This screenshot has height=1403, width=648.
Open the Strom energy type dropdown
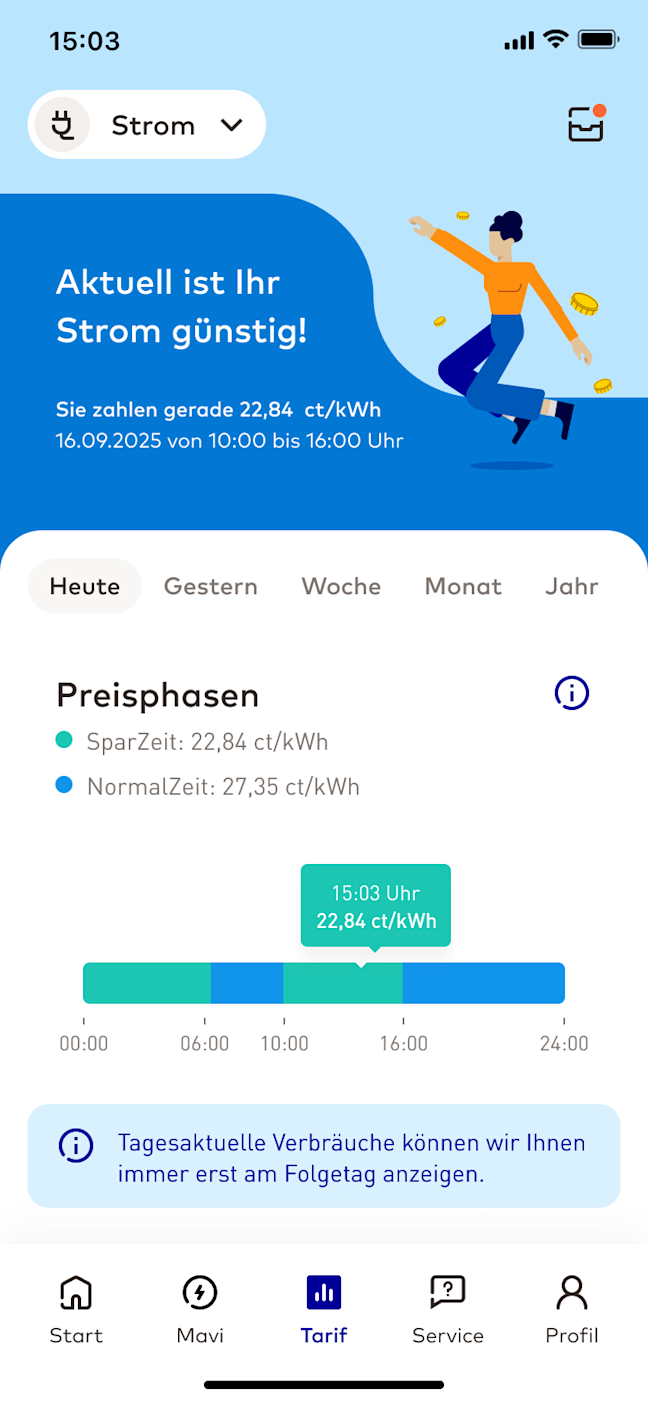click(147, 125)
